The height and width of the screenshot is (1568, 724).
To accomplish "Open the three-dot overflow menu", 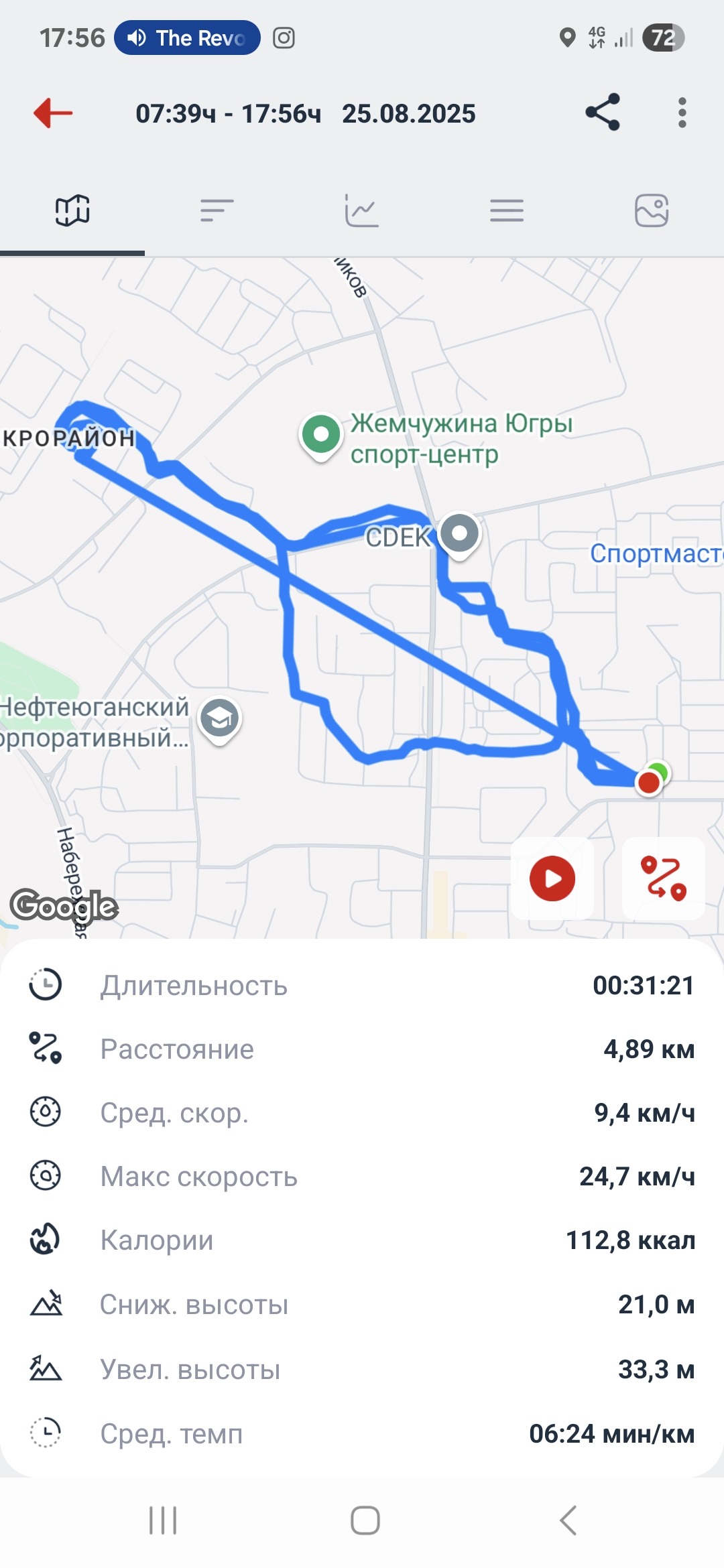I will coord(682,113).
